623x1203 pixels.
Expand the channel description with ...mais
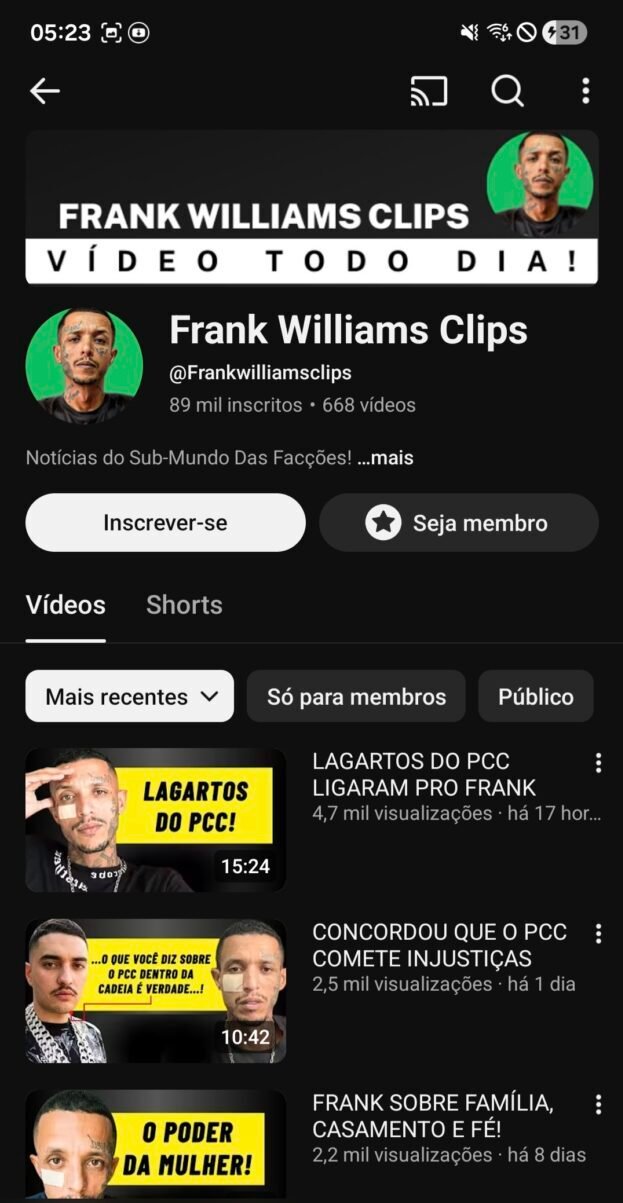[x=385, y=458]
